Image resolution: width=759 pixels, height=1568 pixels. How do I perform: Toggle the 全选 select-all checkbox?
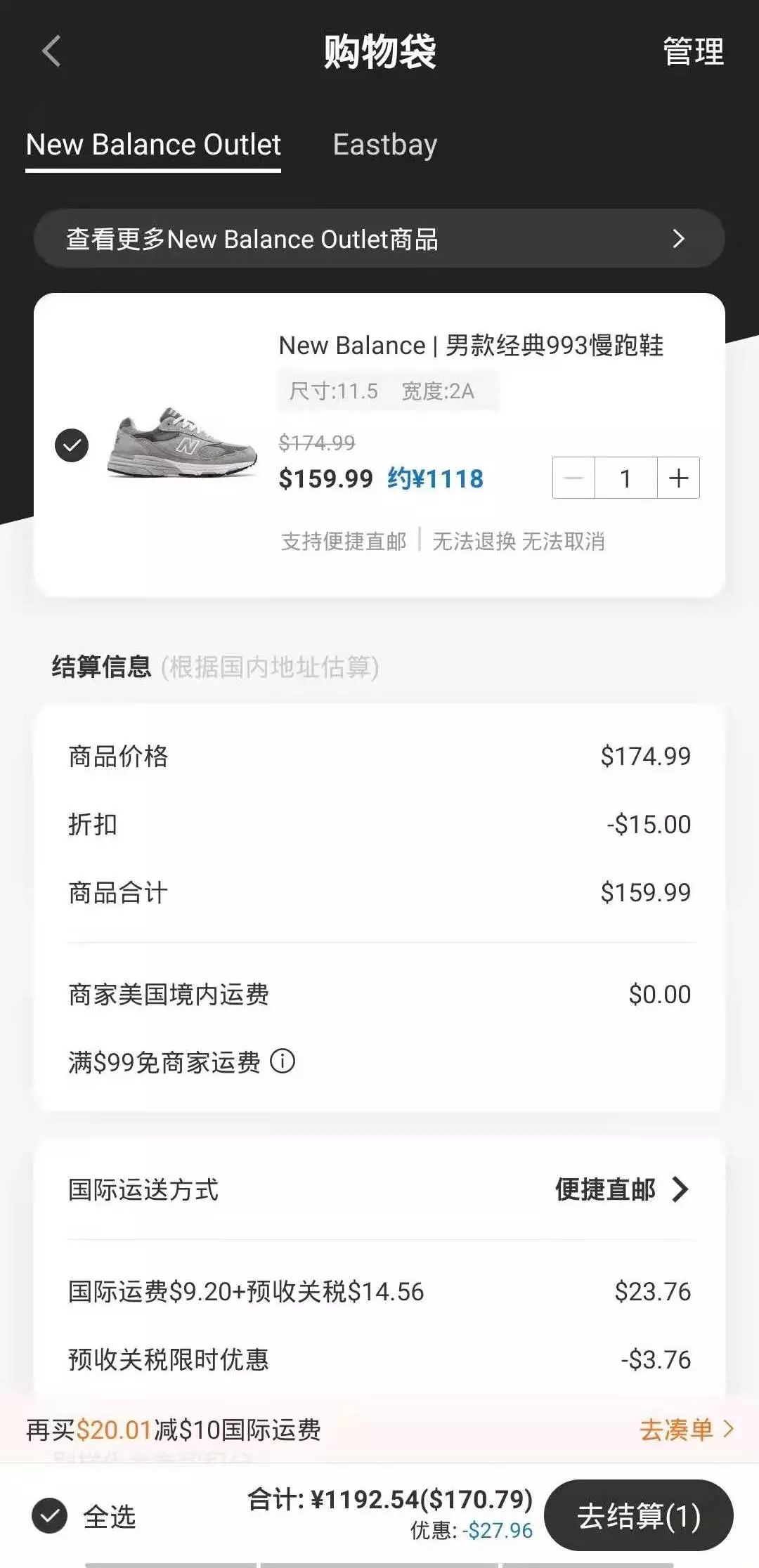point(50,1516)
